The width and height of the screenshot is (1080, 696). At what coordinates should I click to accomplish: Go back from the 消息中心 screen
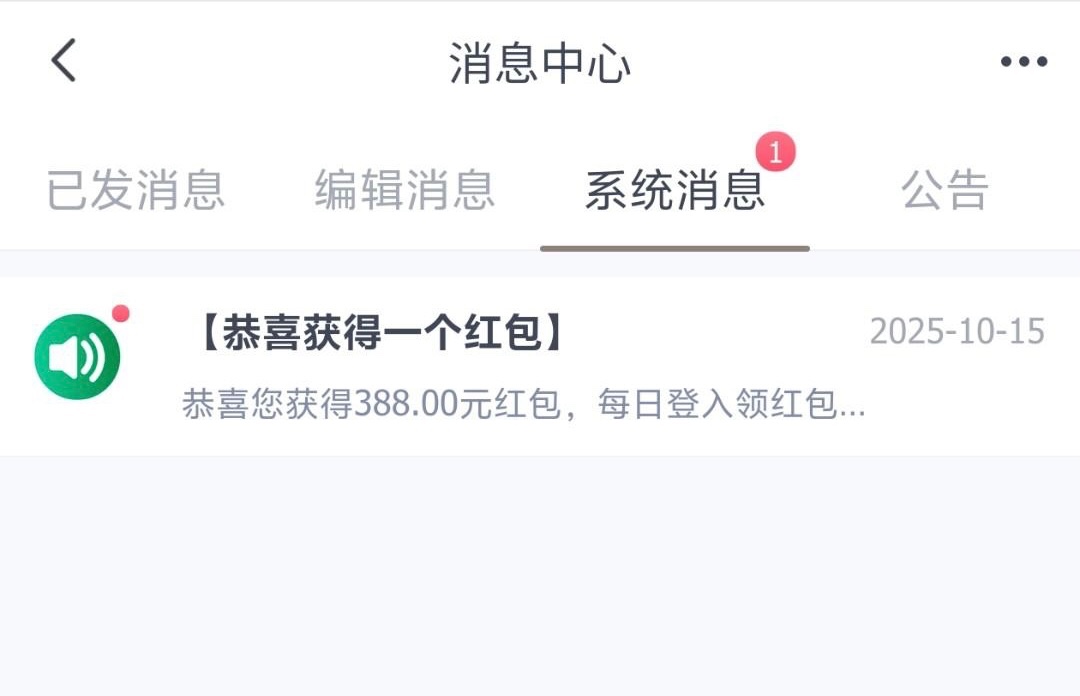coord(64,61)
